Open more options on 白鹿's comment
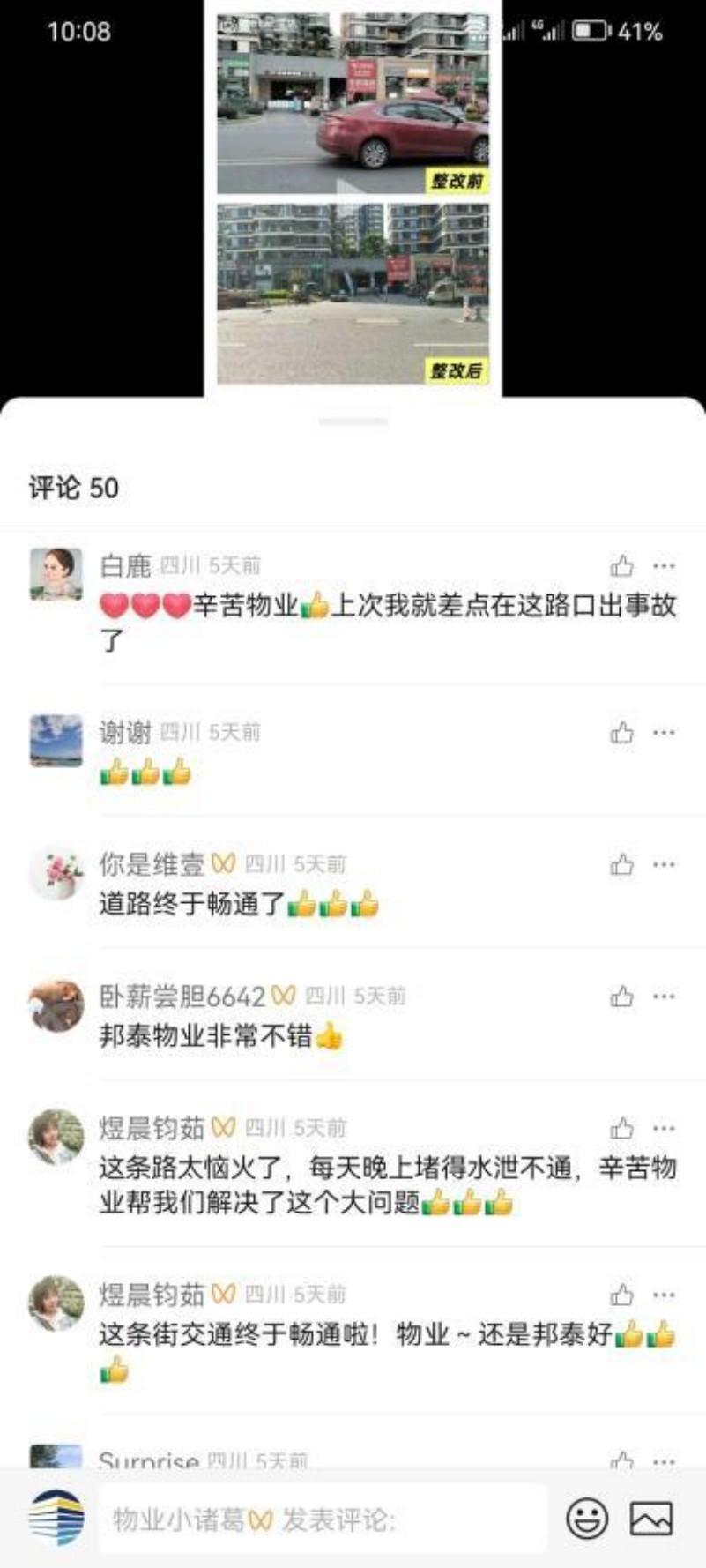The image size is (706, 1568). pos(664,566)
